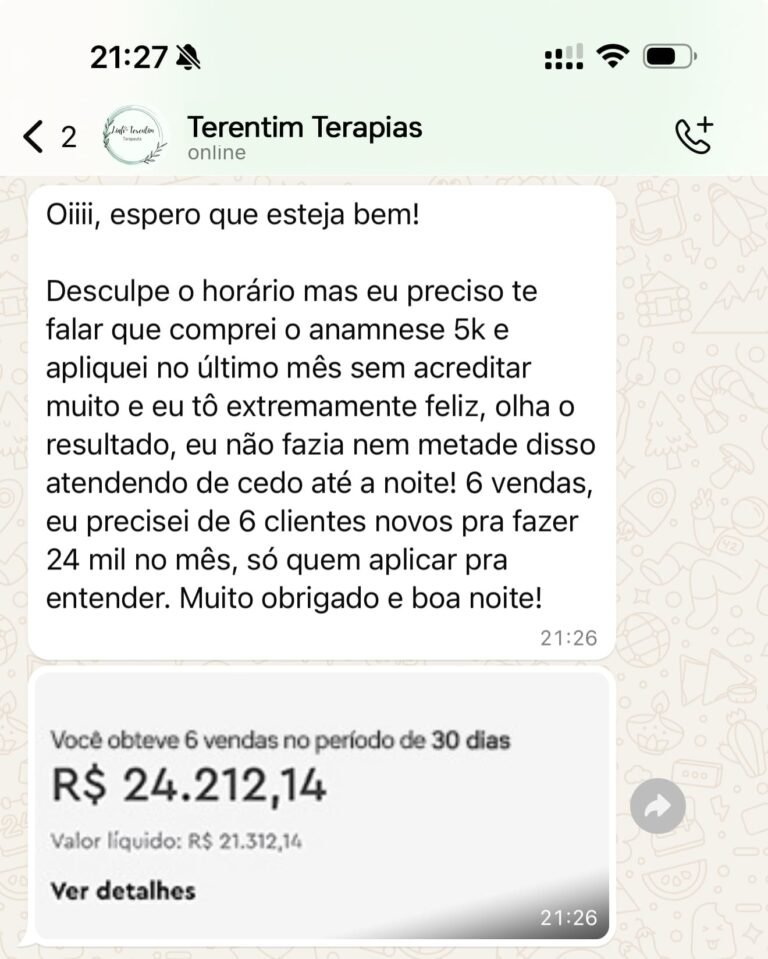Open Terentim Terapias profile picture
Screen dimensions: 768x959
point(134,136)
